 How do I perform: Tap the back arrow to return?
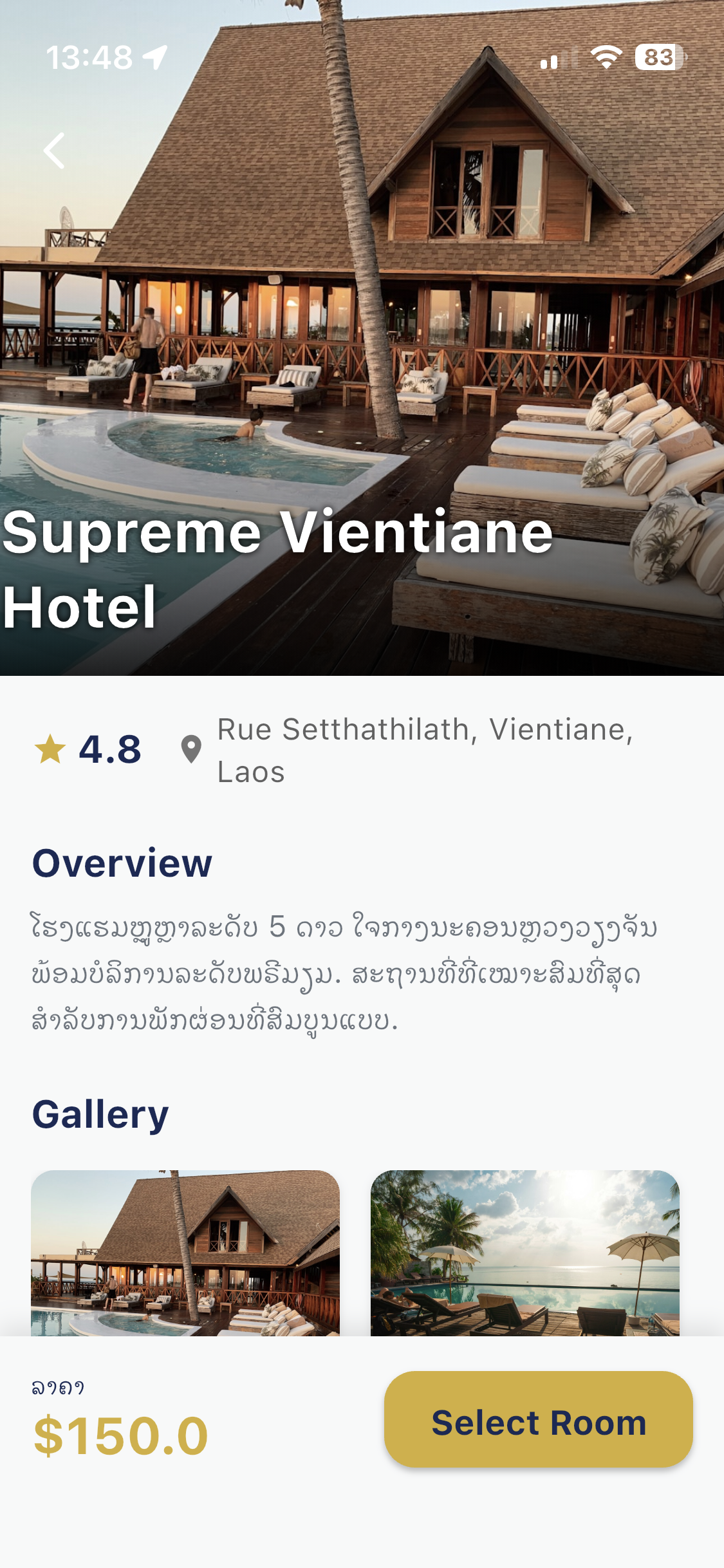[54, 150]
